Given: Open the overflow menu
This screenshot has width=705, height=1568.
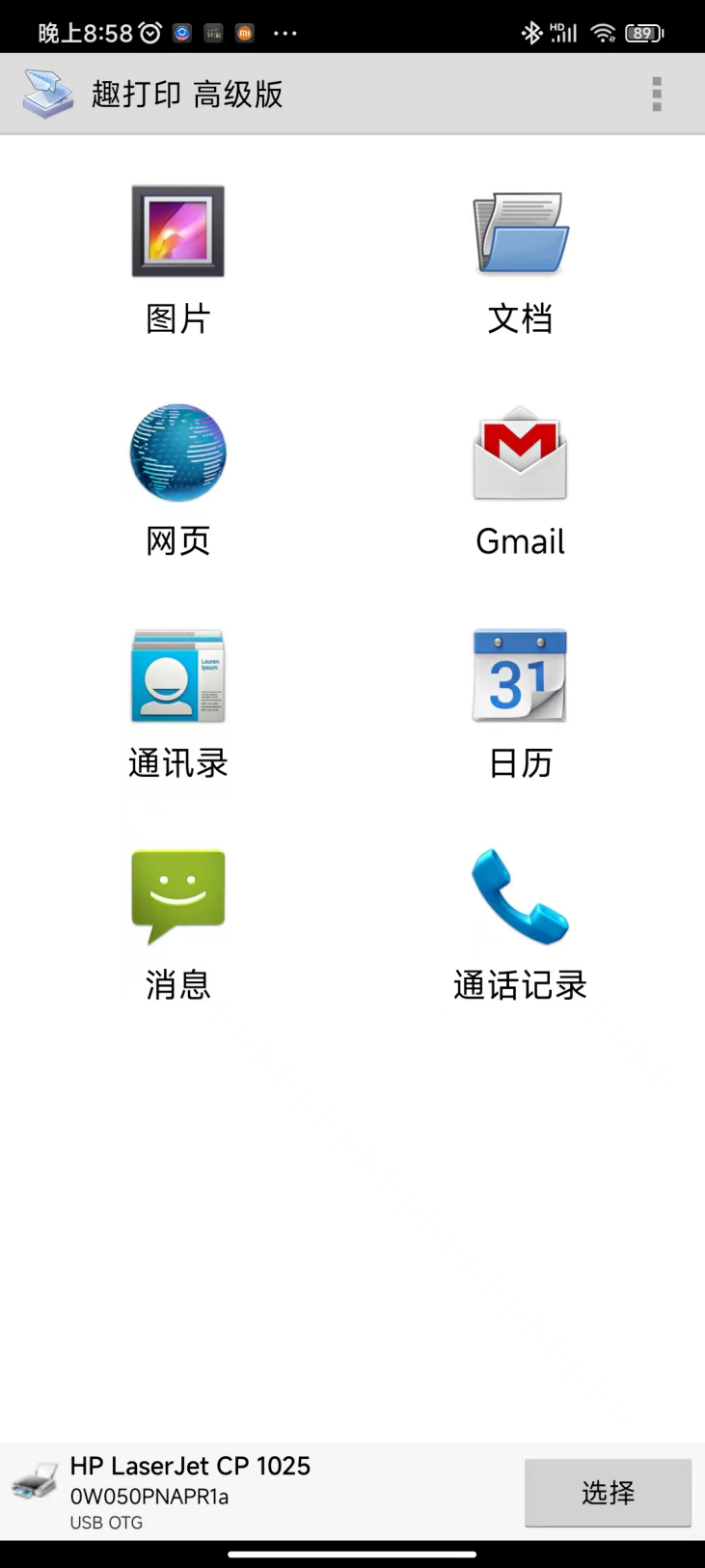Looking at the screenshot, I should pyautogui.click(x=657, y=95).
